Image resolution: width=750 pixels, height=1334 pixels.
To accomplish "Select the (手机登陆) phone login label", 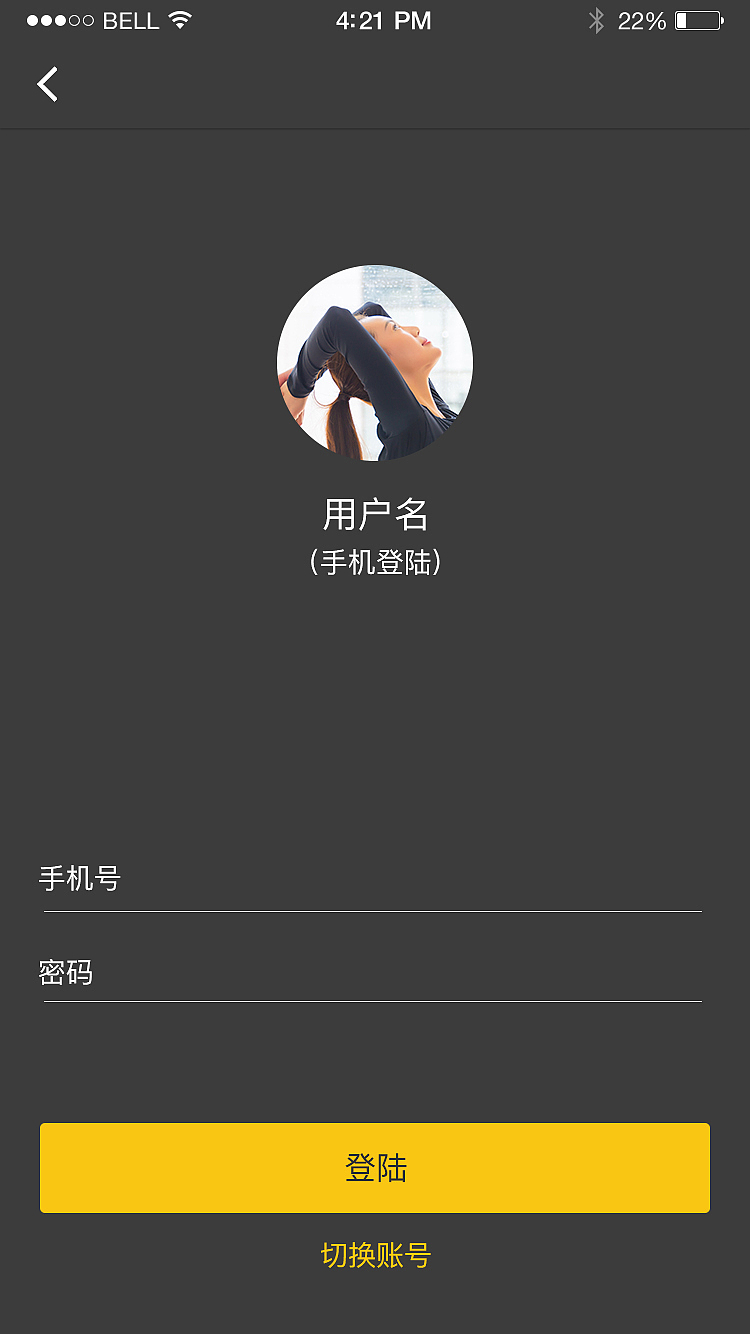I will tap(375, 562).
